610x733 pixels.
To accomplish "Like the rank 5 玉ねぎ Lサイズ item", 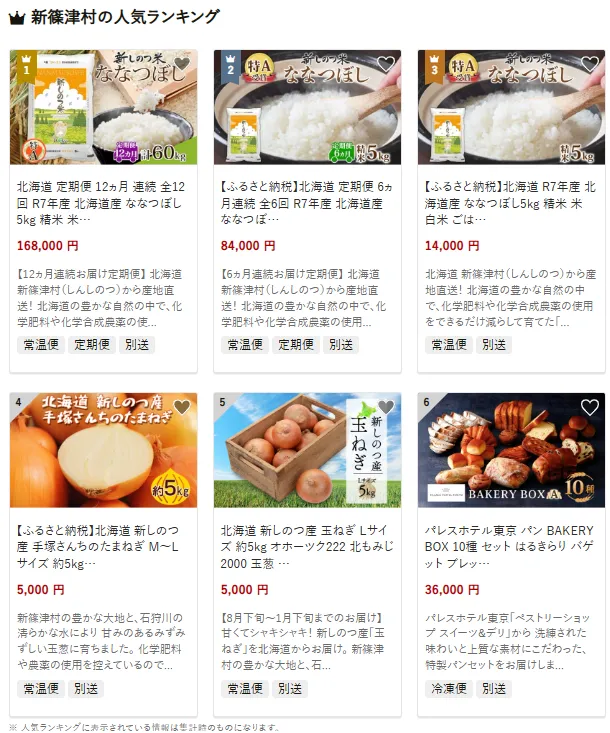I will coord(386,407).
